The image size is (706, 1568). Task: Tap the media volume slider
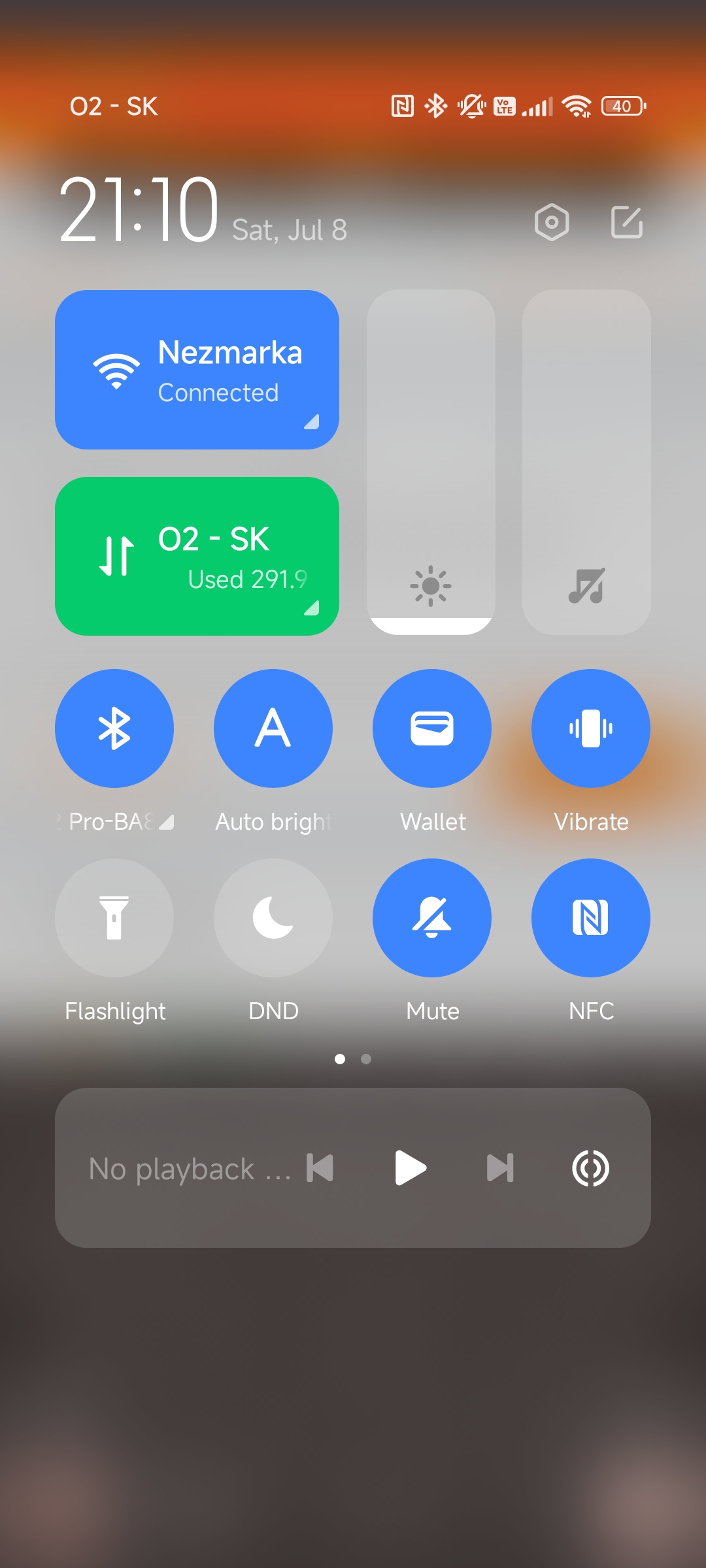point(586,463)
